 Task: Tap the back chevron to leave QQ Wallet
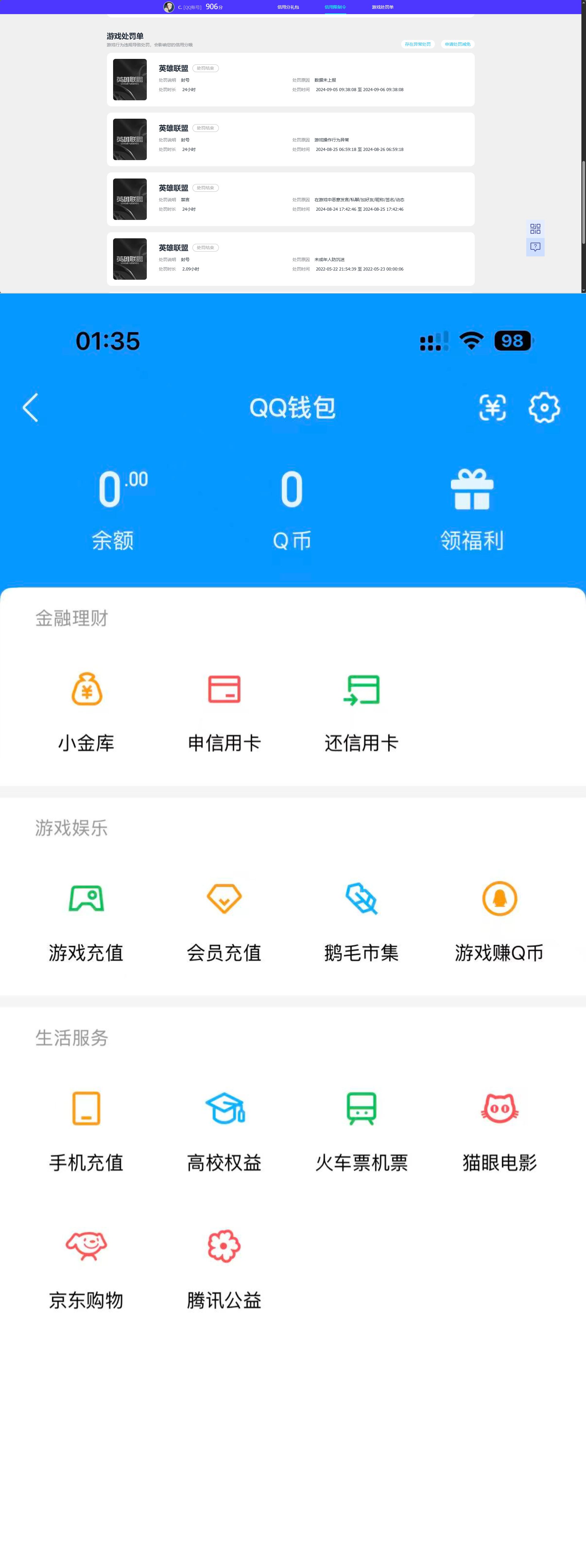[30, 409]
